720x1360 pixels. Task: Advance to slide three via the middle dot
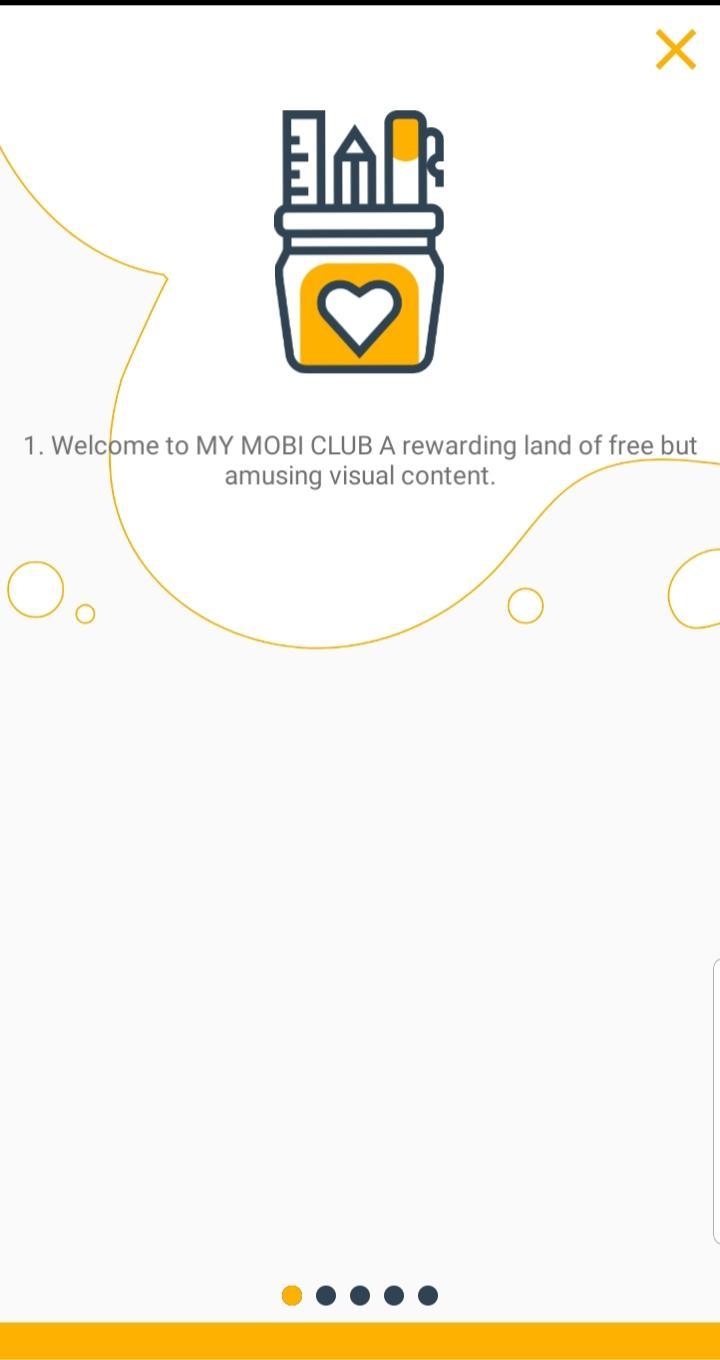(x=360, y=1295)
